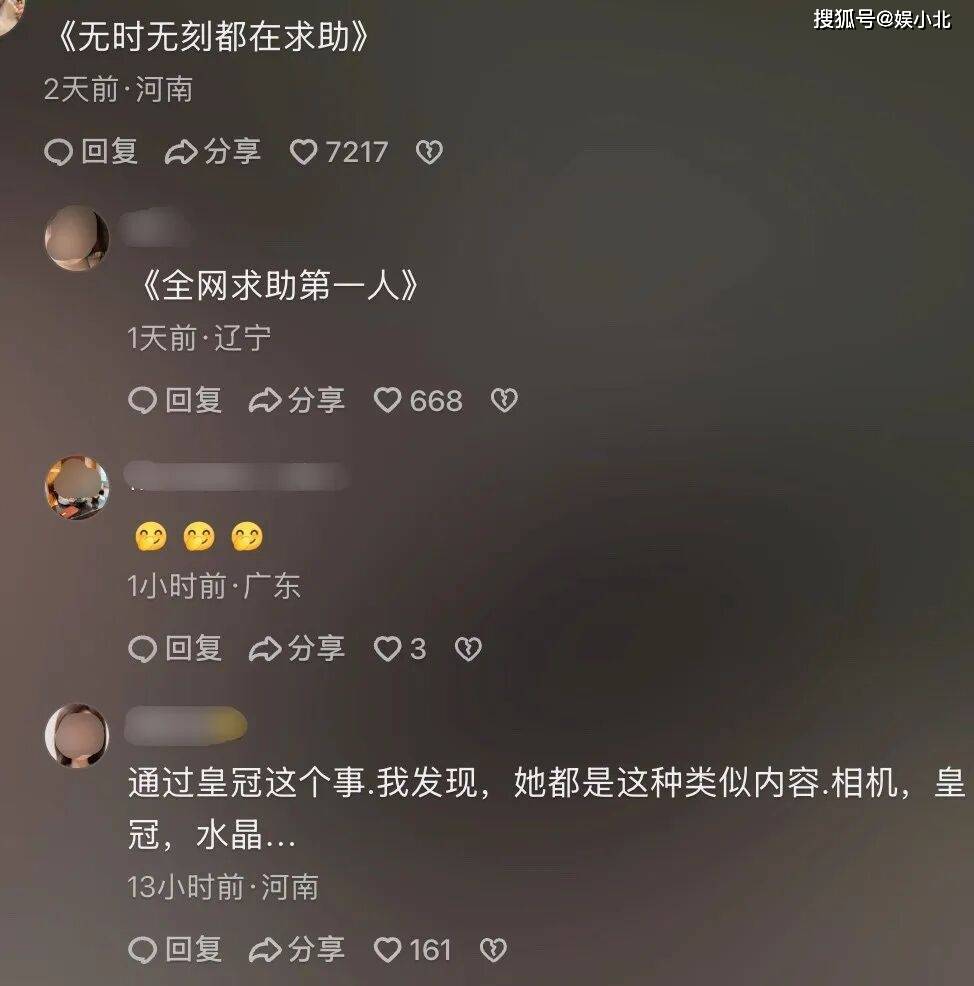
Task: Reply to the 《无时无刻都在求助》 comment
Action: coord(91,152)
